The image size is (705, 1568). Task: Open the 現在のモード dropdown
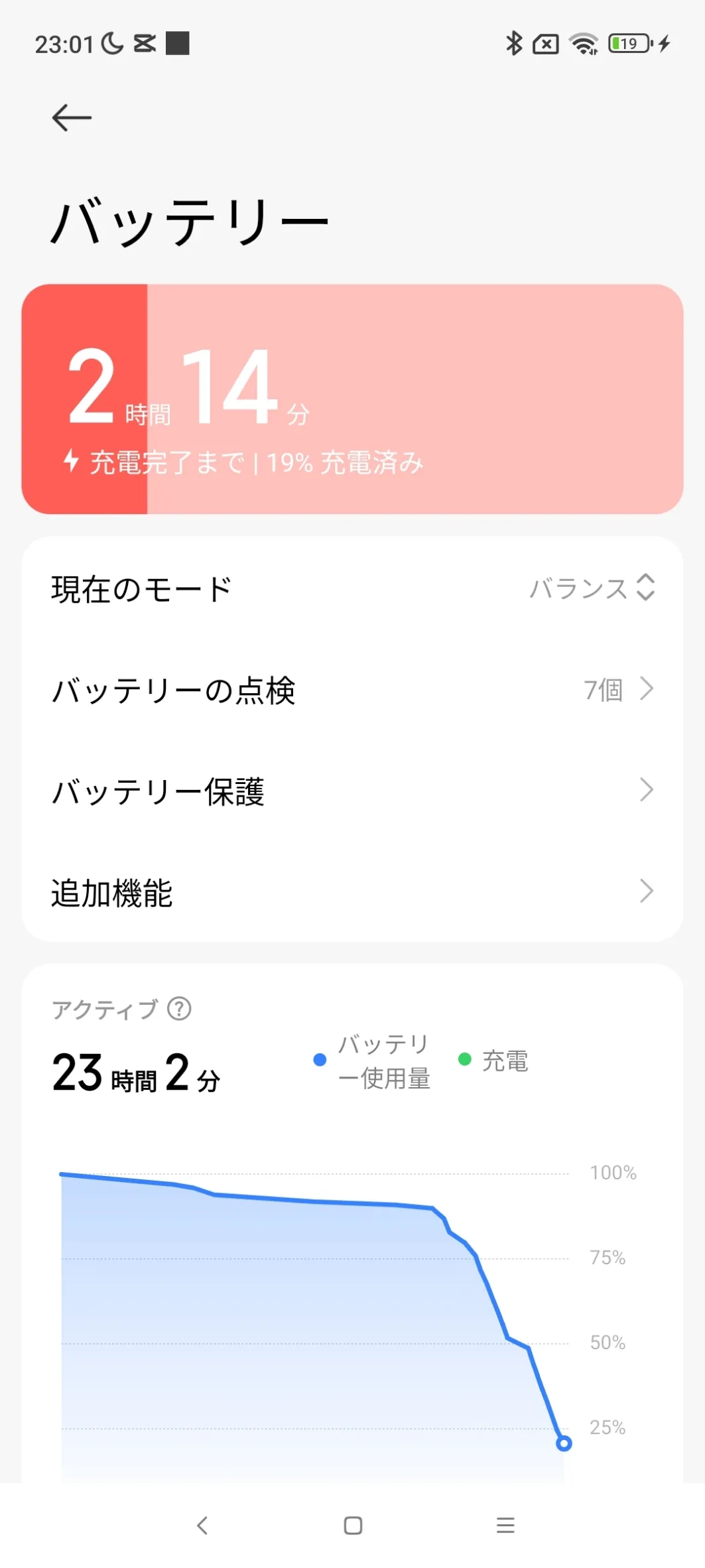(x=592, y=588)
